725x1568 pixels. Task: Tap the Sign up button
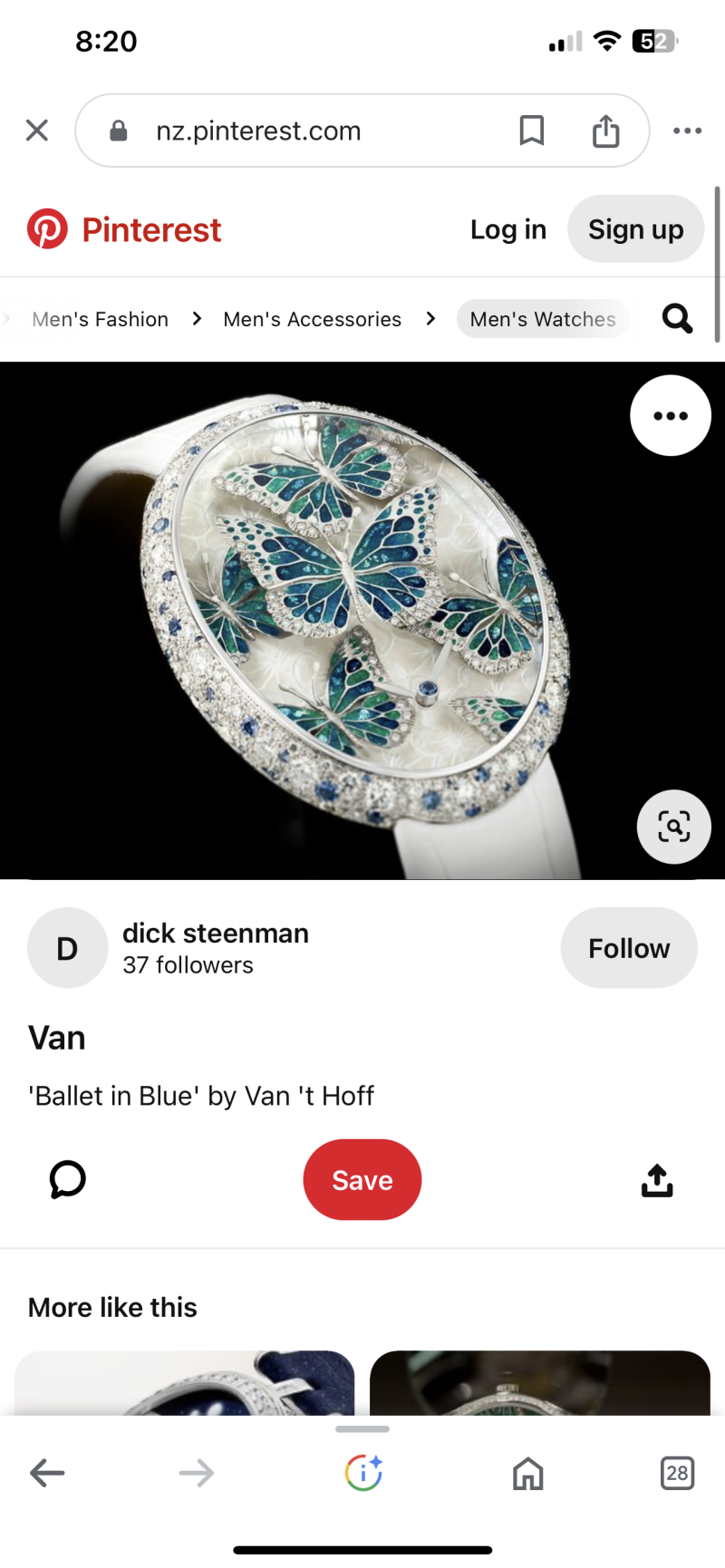(x=635, y=229)
